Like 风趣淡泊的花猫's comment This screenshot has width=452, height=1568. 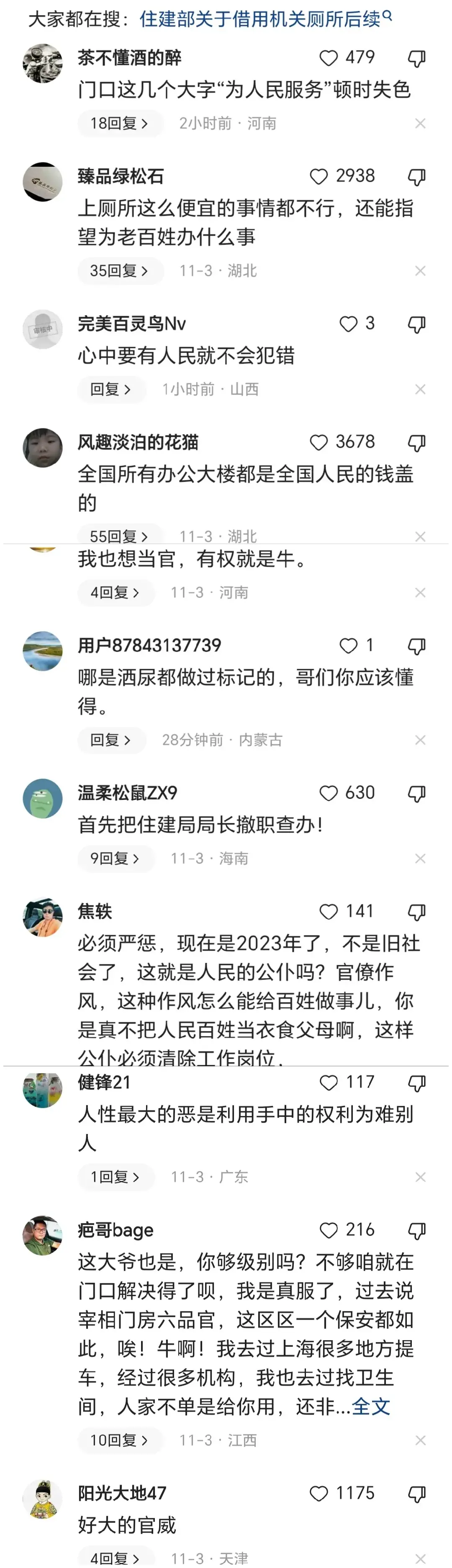coord(319,443)
